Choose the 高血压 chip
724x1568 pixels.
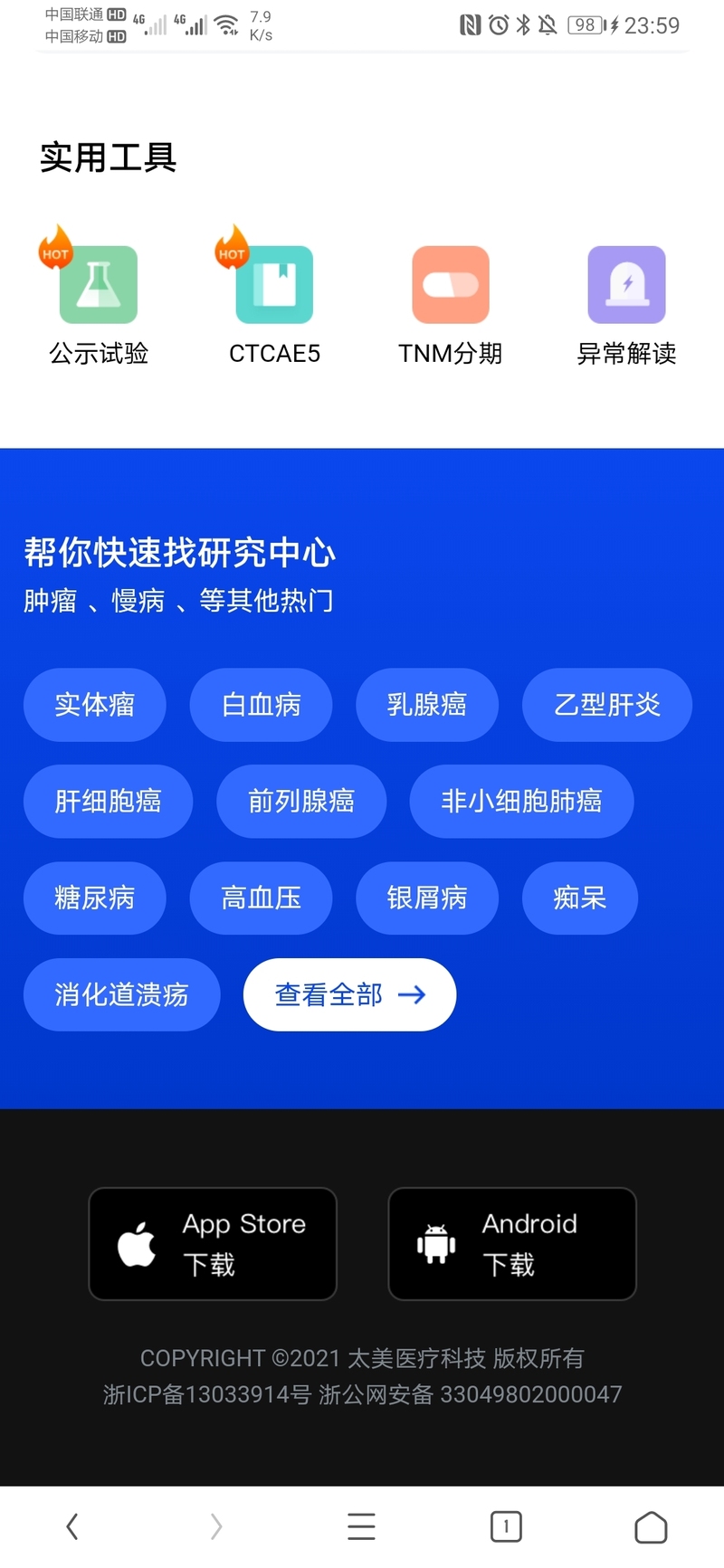261,898
